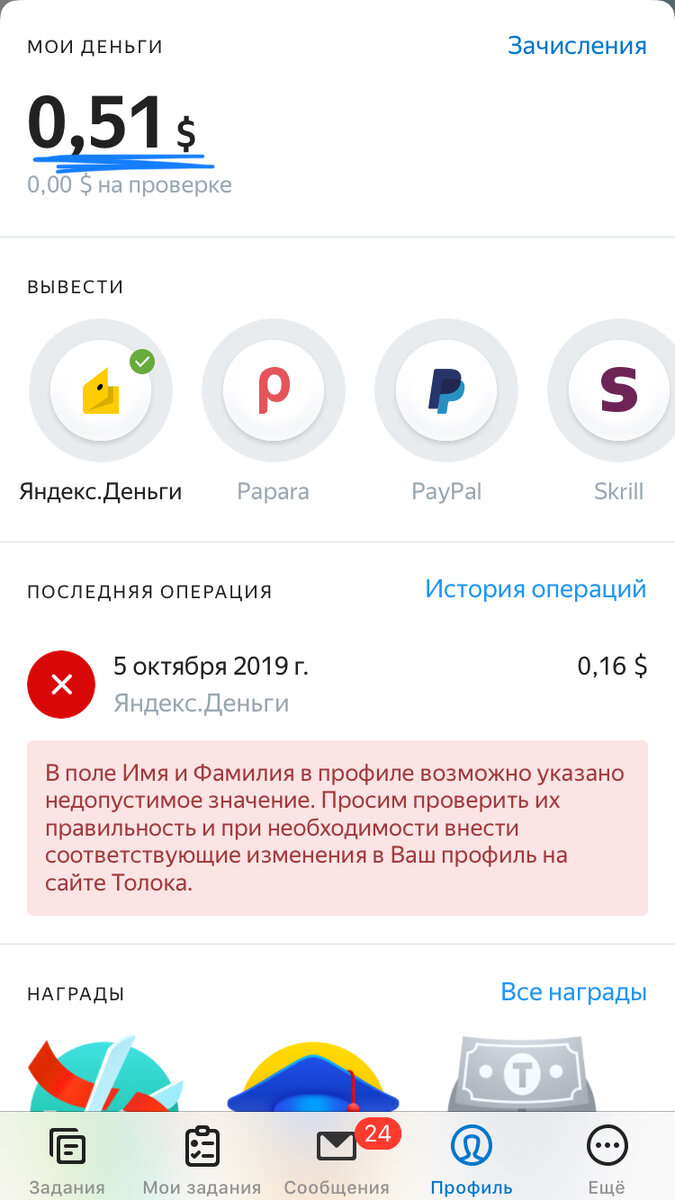Open the failed 5 октября 2019 operation
675x1200 pixels.
pyautogui.click(x=337, y=684)
